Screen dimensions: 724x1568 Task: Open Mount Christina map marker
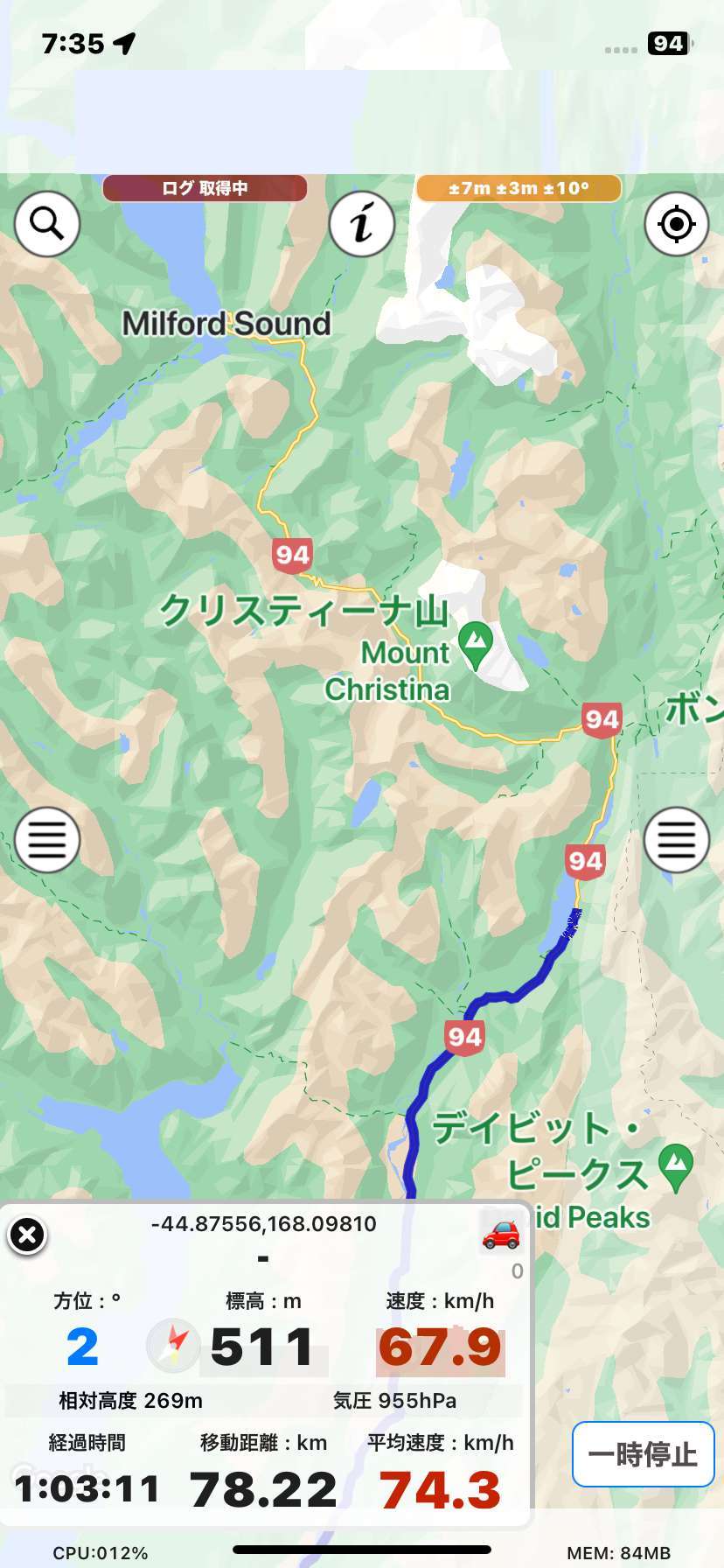pos(476,646)
